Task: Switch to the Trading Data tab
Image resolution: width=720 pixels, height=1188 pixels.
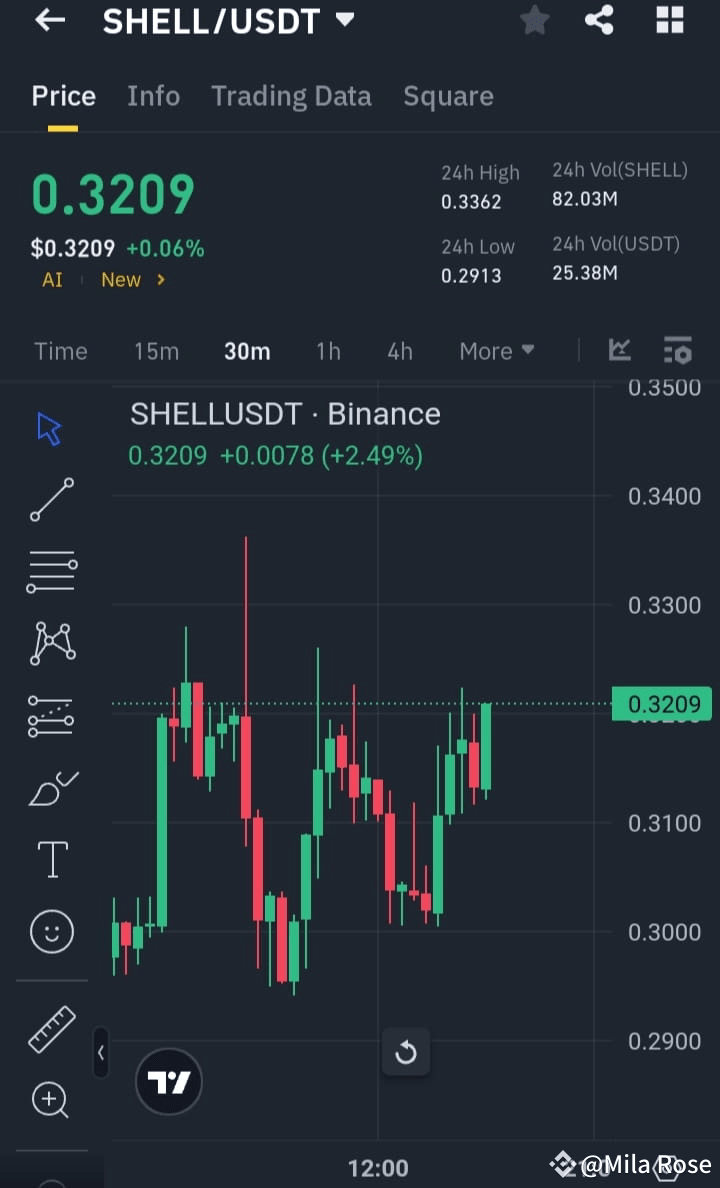Action: 291,96
